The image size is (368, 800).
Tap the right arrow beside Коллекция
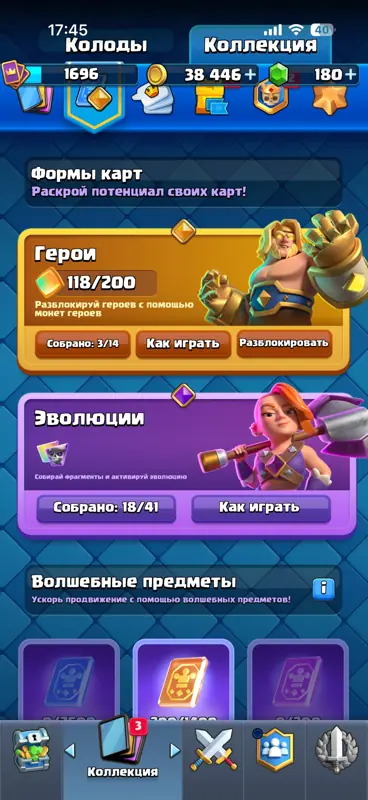coord(175,749)
